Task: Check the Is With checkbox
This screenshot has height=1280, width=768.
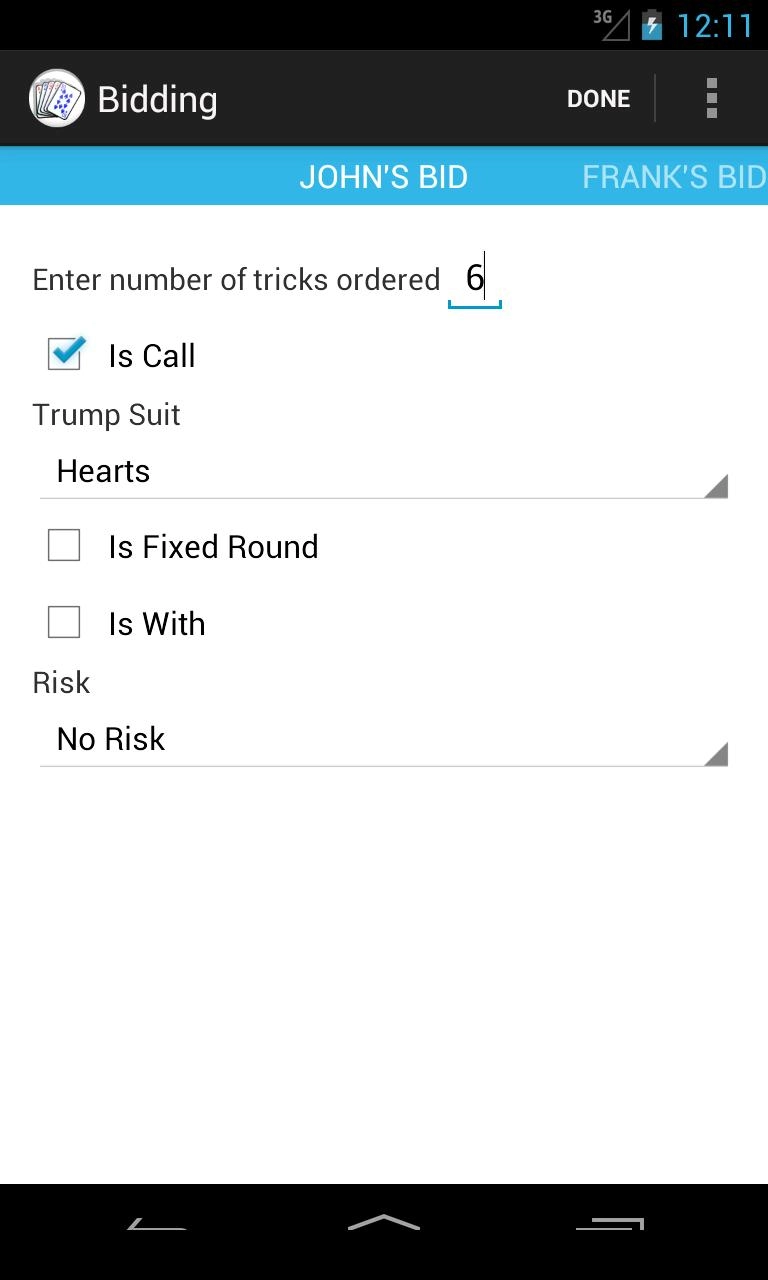Action: tap(64, 623)
